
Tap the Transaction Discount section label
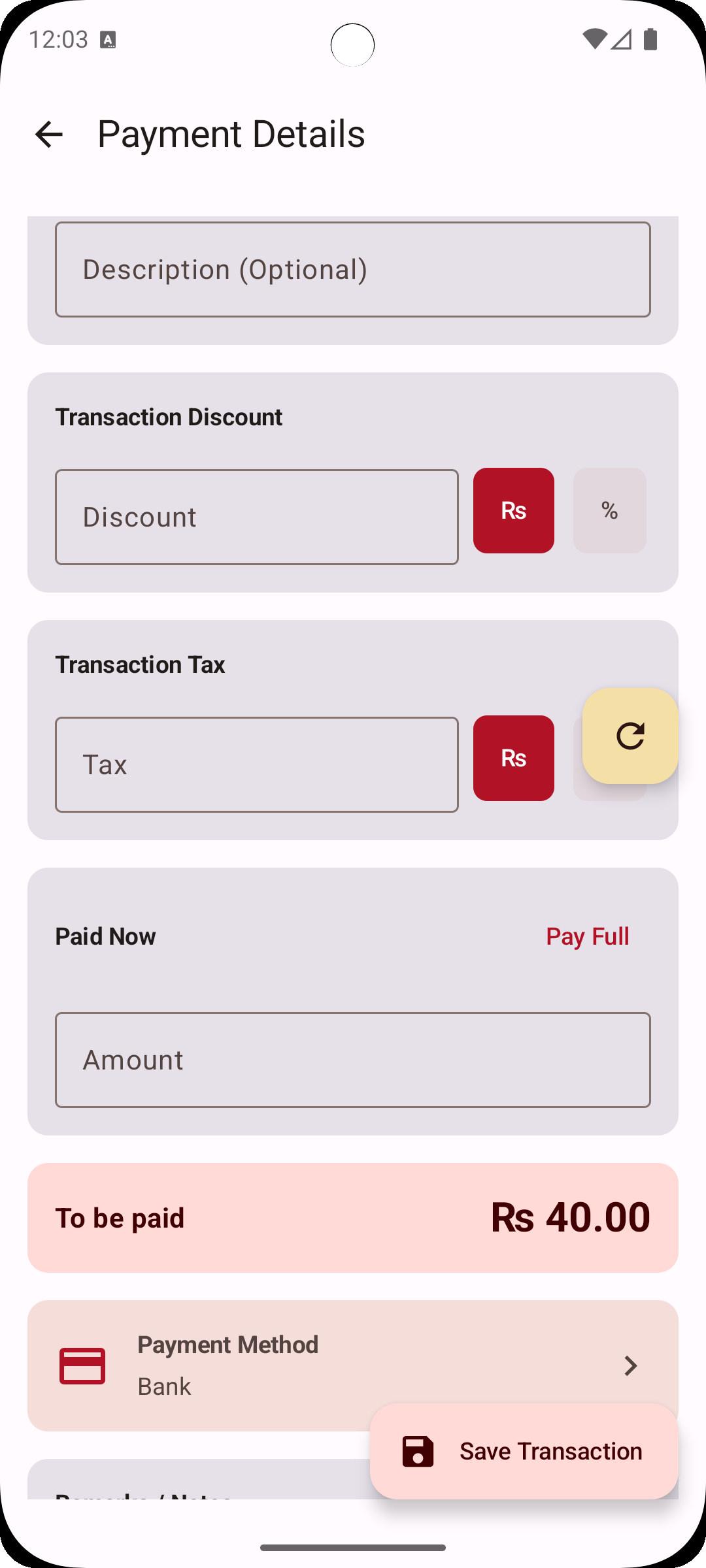coord(169,417)
